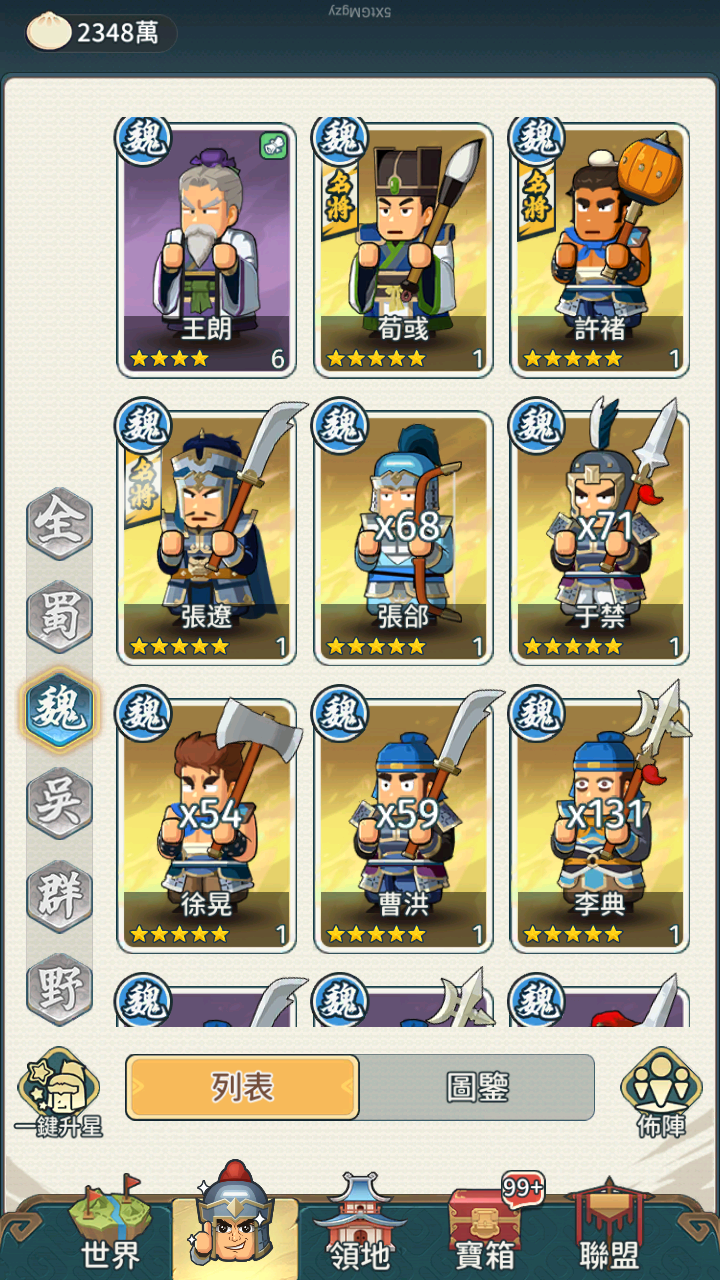
Task: Open the 佈陣 formation button
Action: point(661,1092)
